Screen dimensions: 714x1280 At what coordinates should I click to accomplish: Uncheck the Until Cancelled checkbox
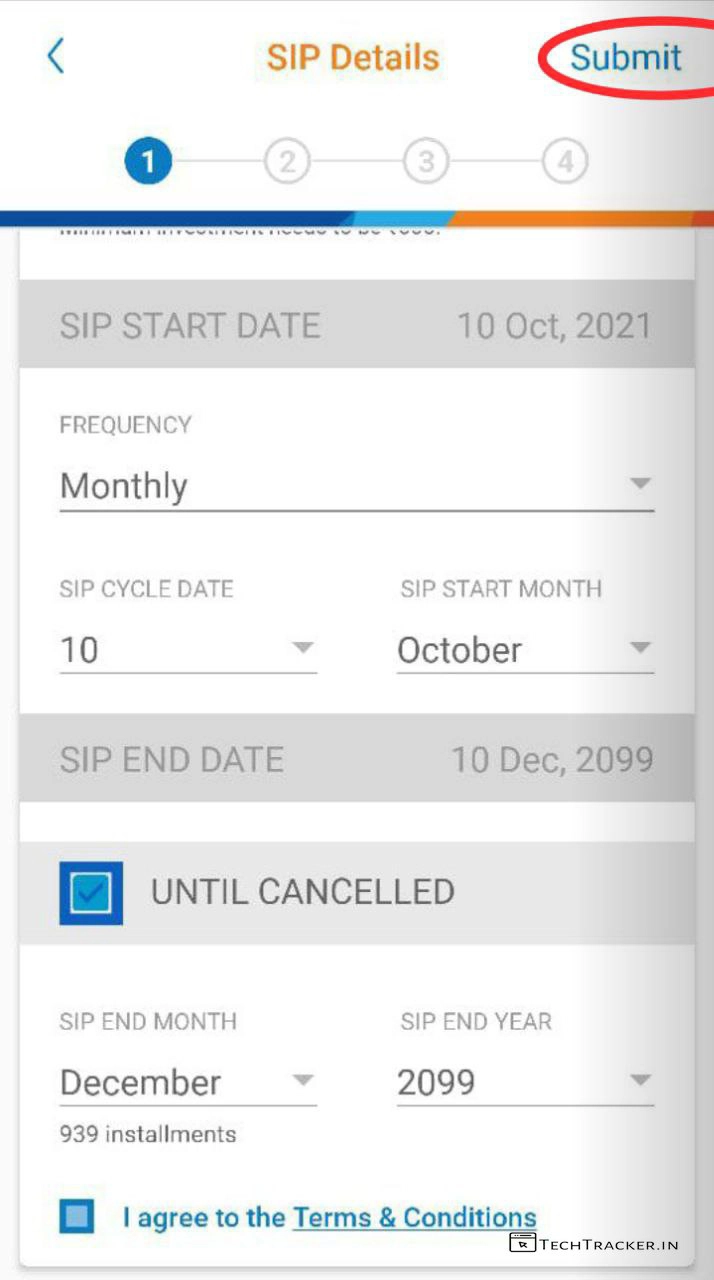(x=91, y=892)
